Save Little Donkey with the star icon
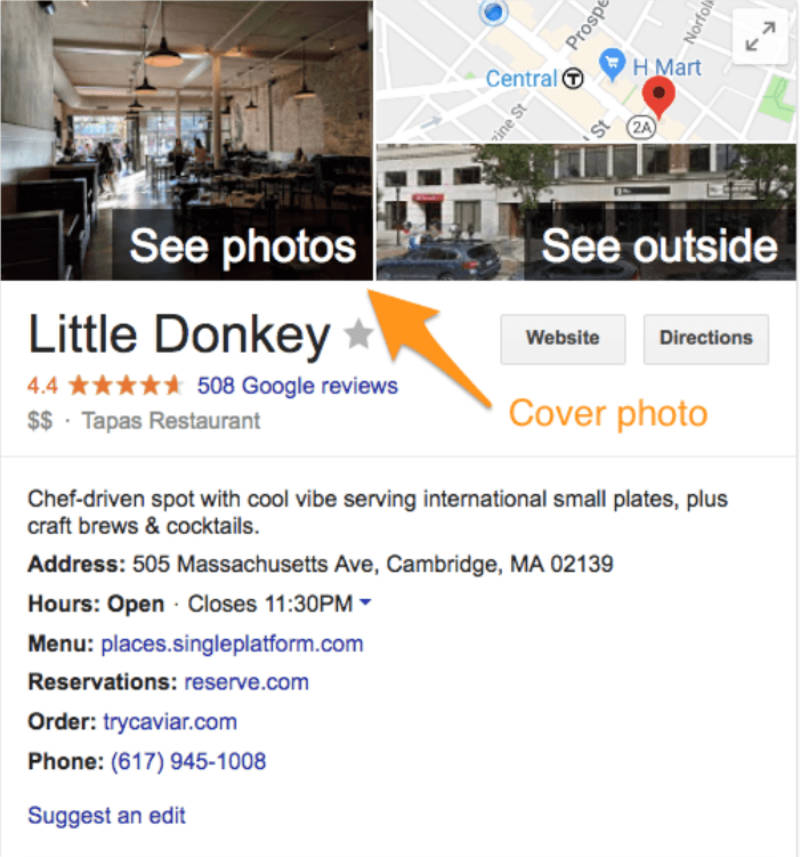Image resolution: width=800 pixels, height=857 pixels. 358,336
